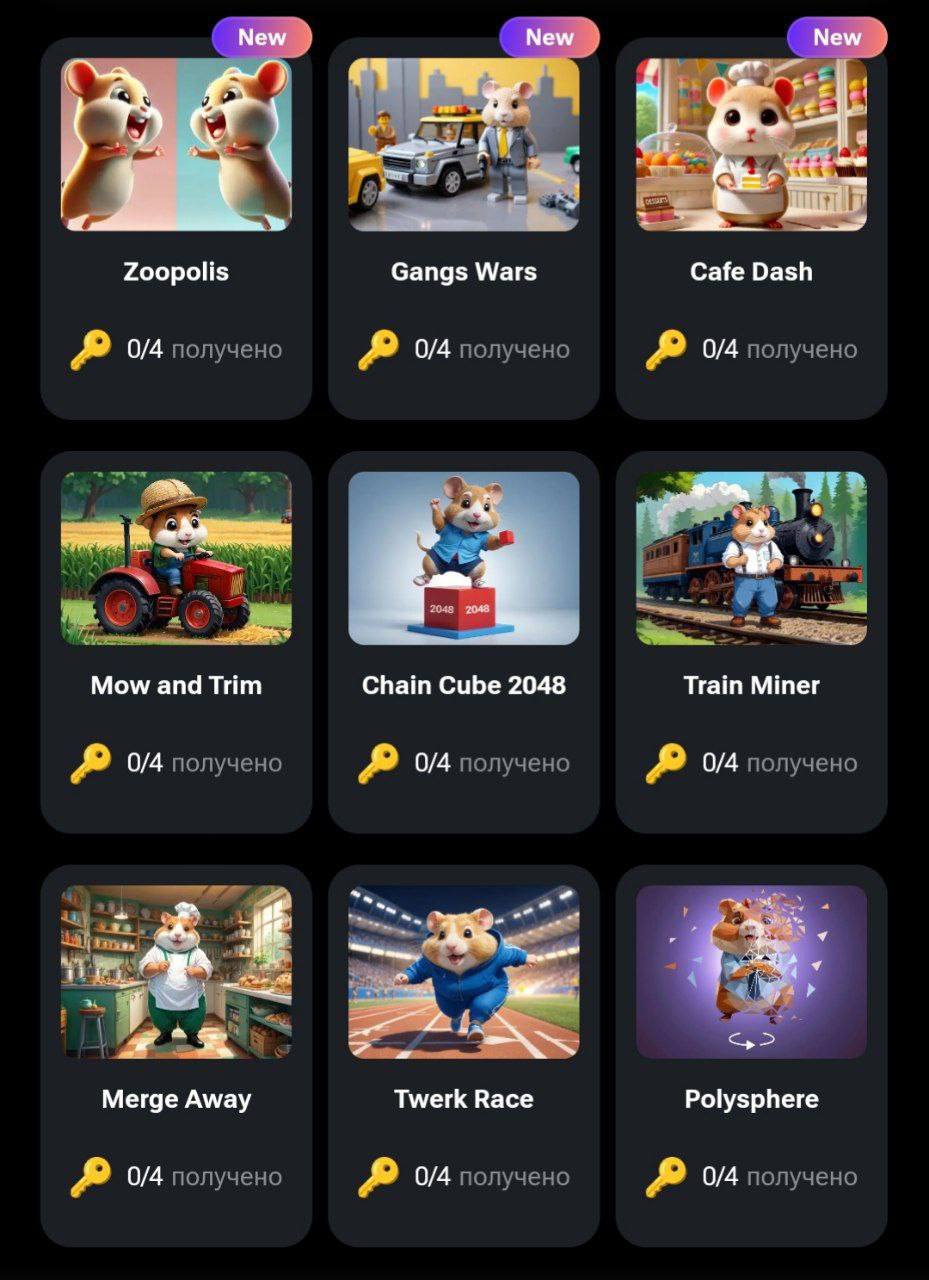
Task: Open the Cafe Dash game card
Action: (x=751, y=230)
